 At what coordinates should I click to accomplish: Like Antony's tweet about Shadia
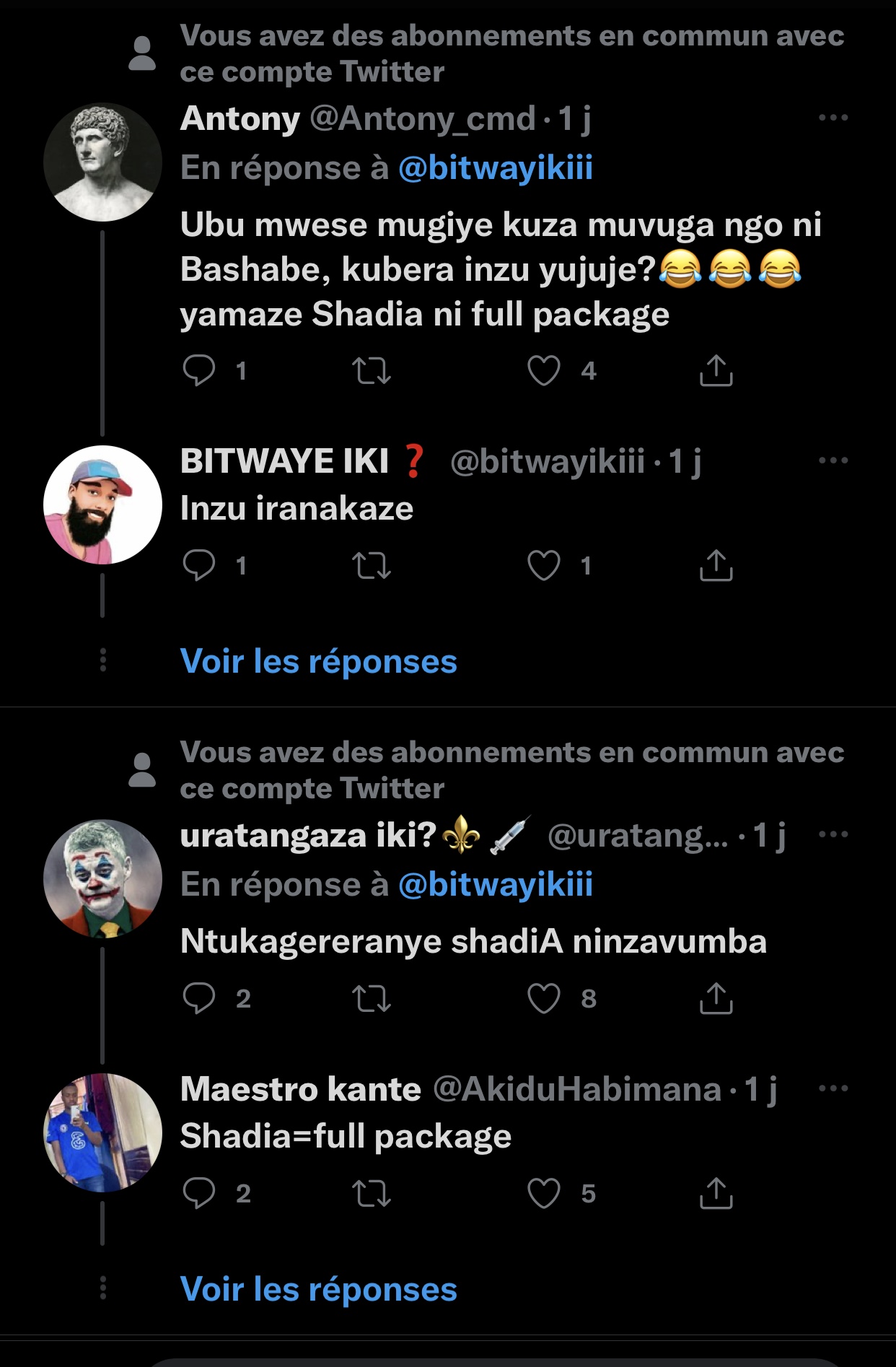[544, 371]
